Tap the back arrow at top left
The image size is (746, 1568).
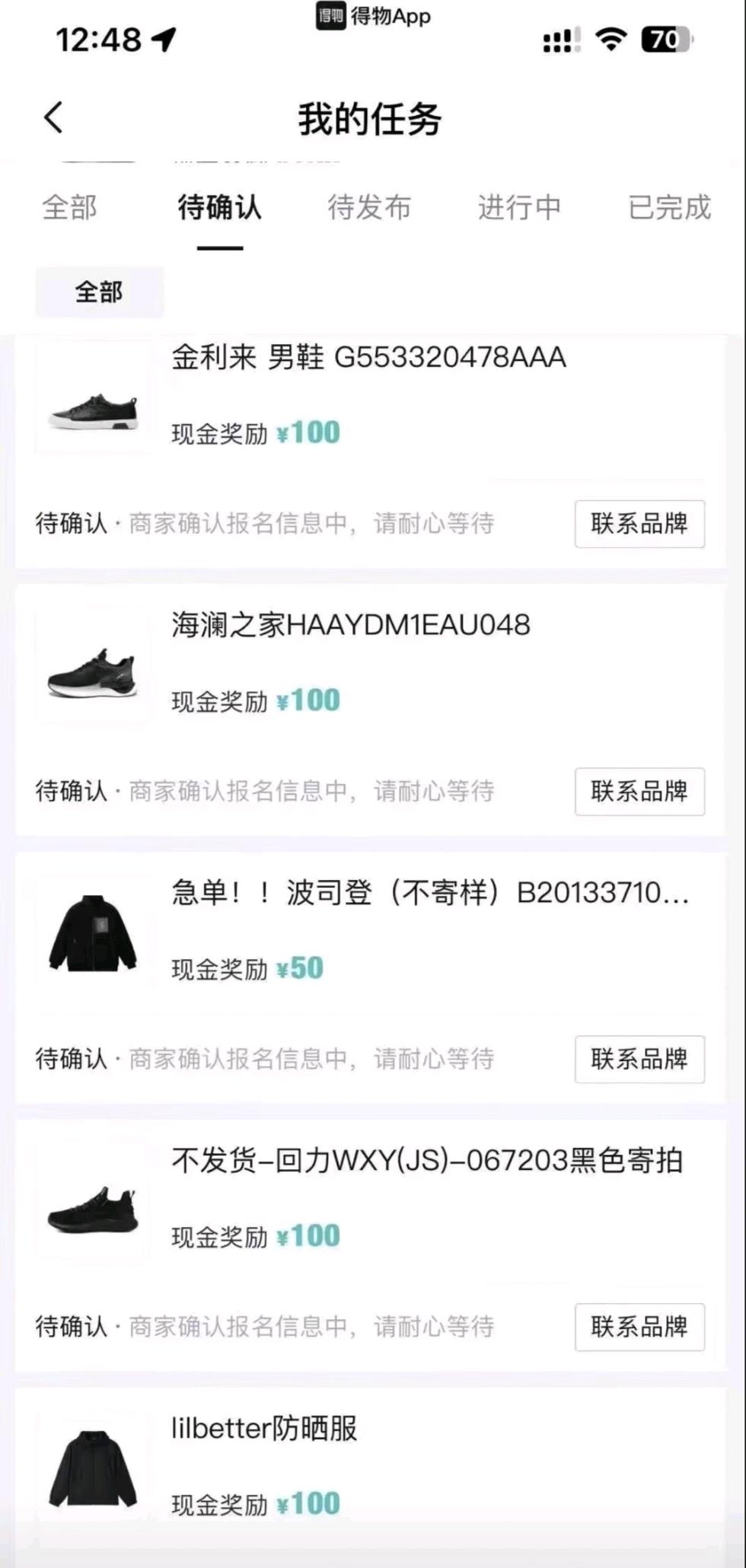point(52,118)
